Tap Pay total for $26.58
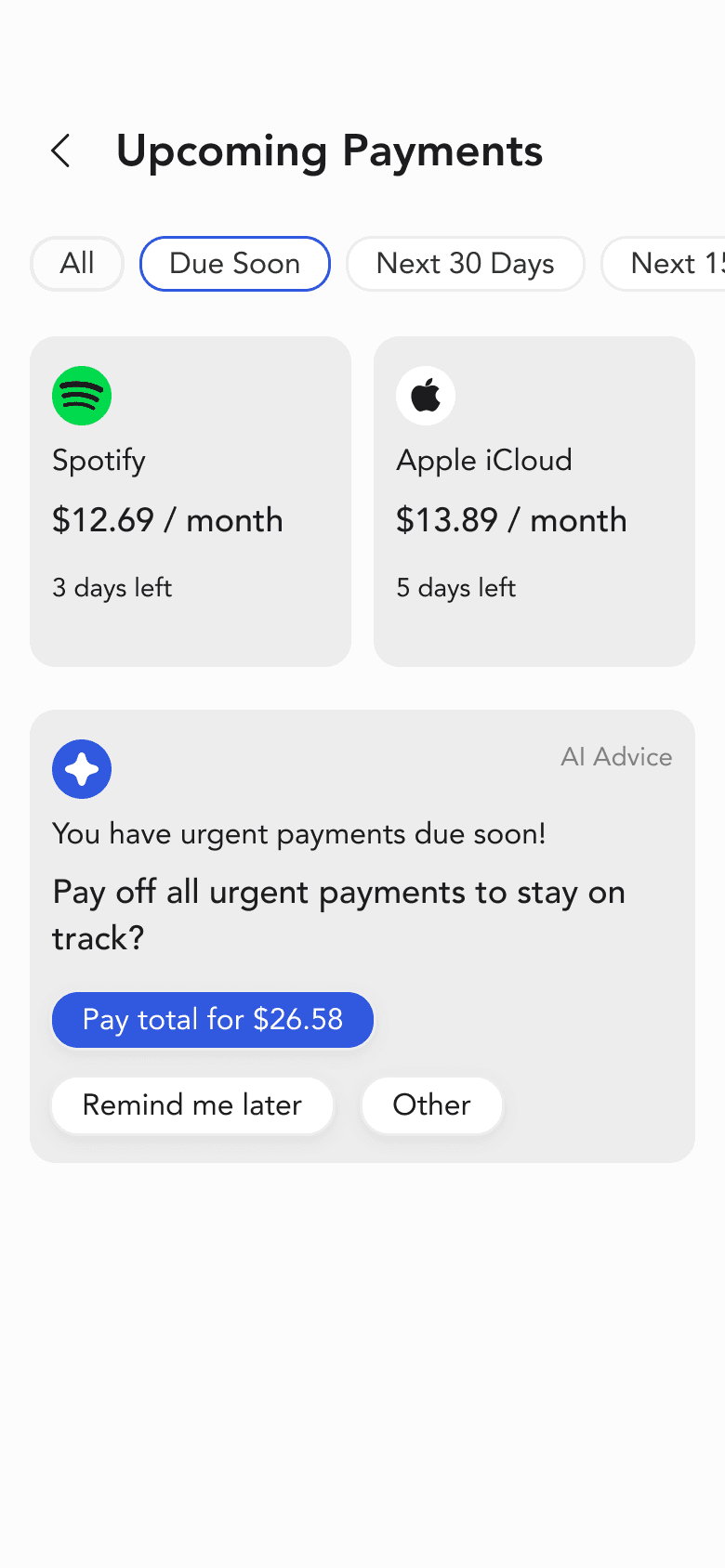 point(213,1020)
